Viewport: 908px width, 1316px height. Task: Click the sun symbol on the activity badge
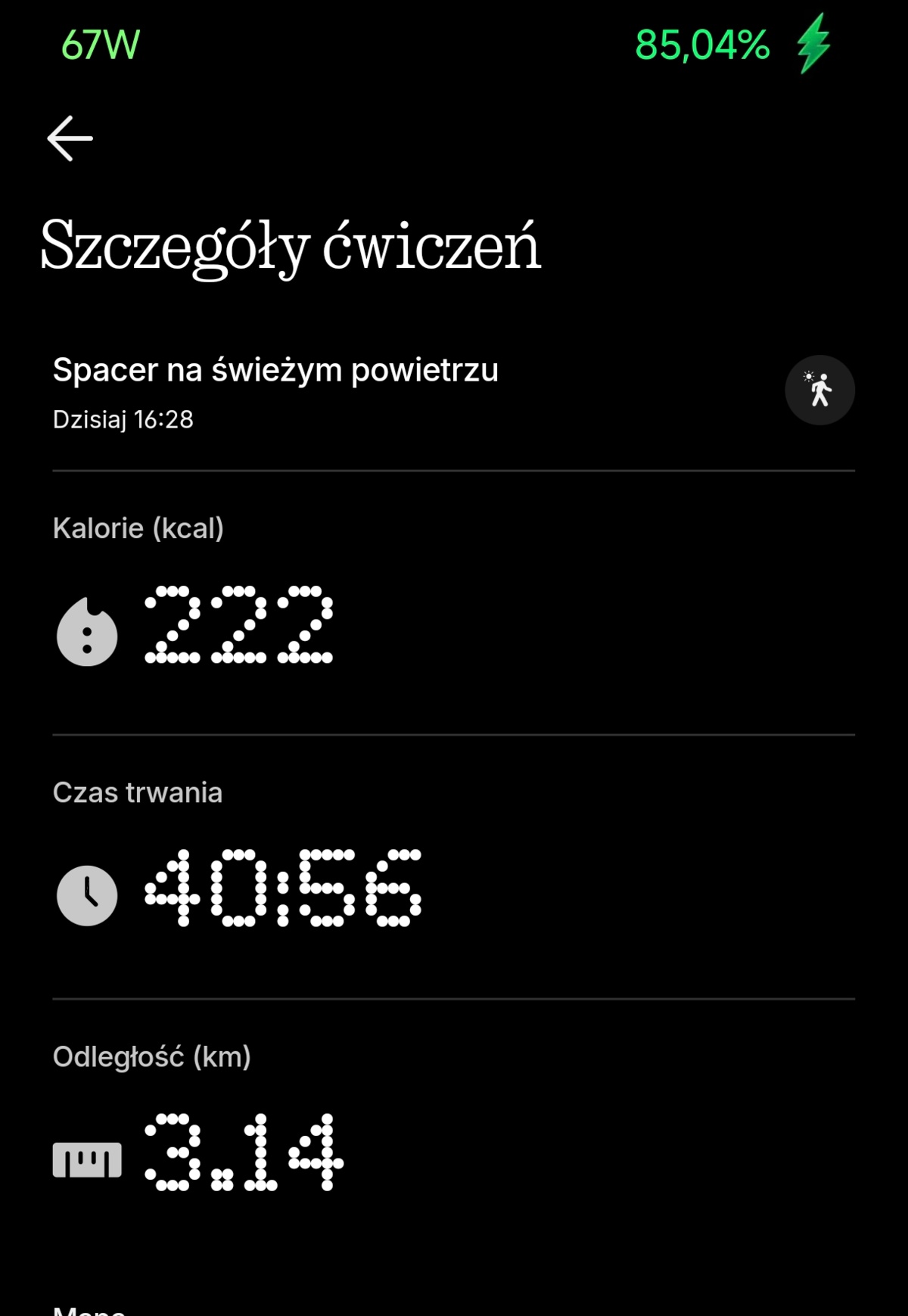[x=810, y=377]
